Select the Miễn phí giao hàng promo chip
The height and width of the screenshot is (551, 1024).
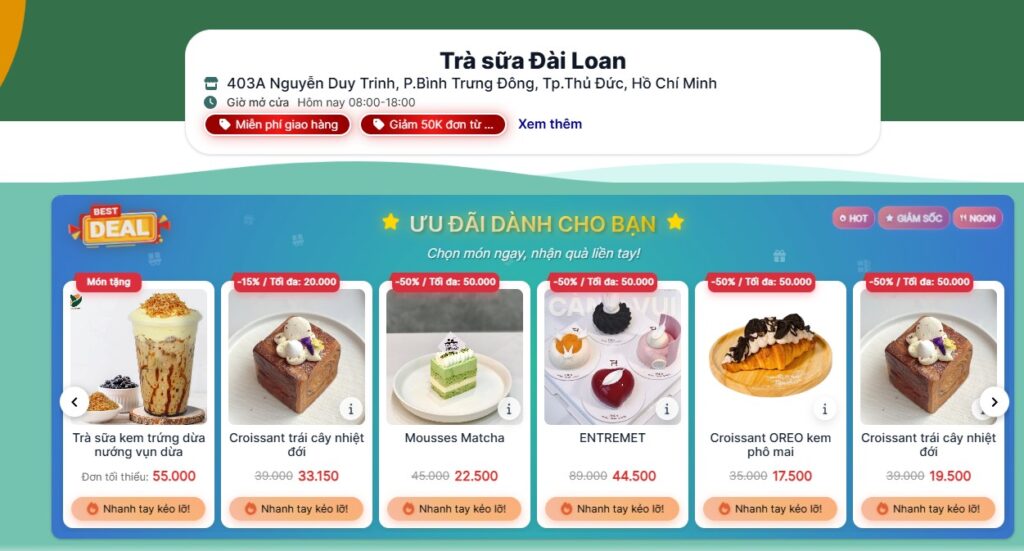(x=278, y=125)
